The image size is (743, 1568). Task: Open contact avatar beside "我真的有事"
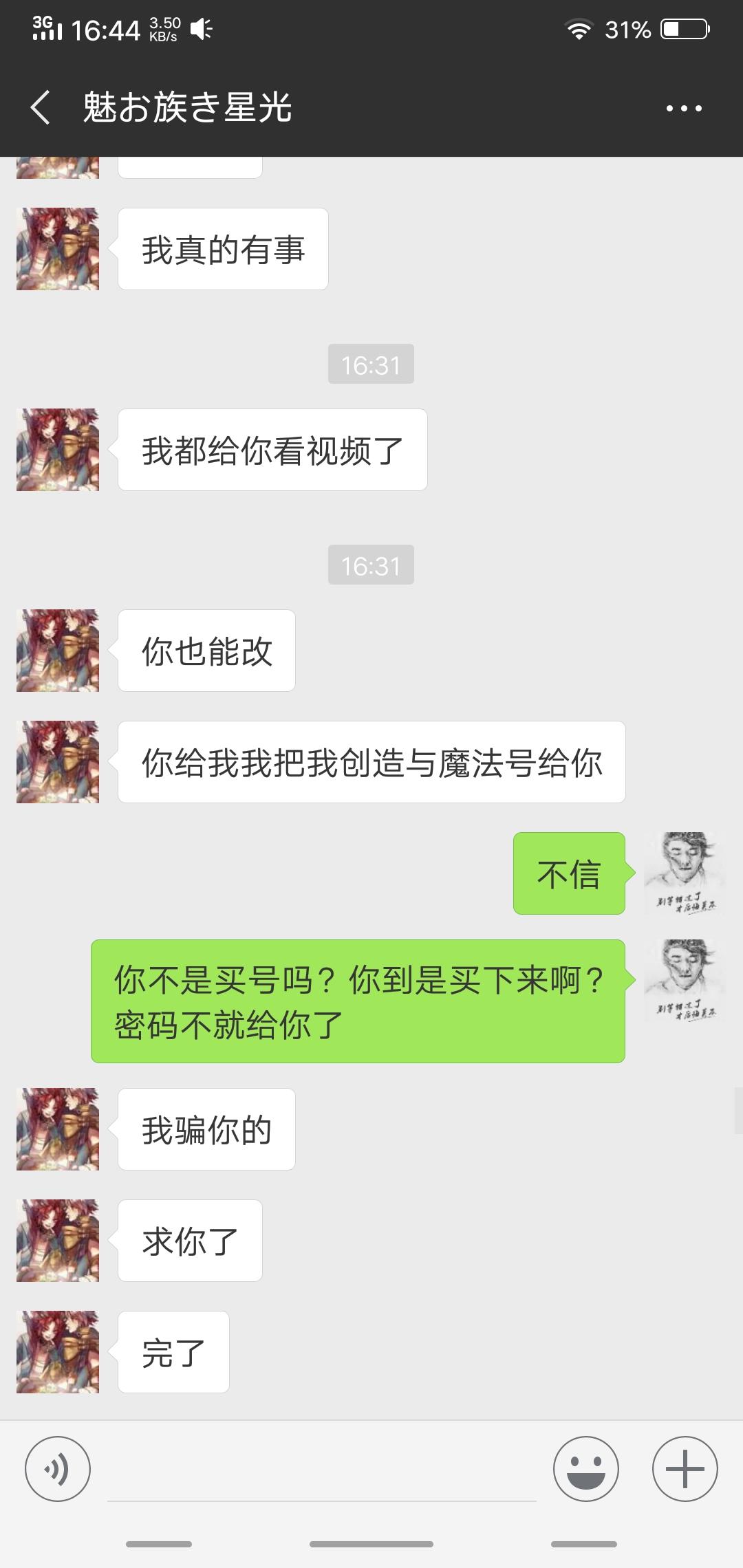point(58,249)
